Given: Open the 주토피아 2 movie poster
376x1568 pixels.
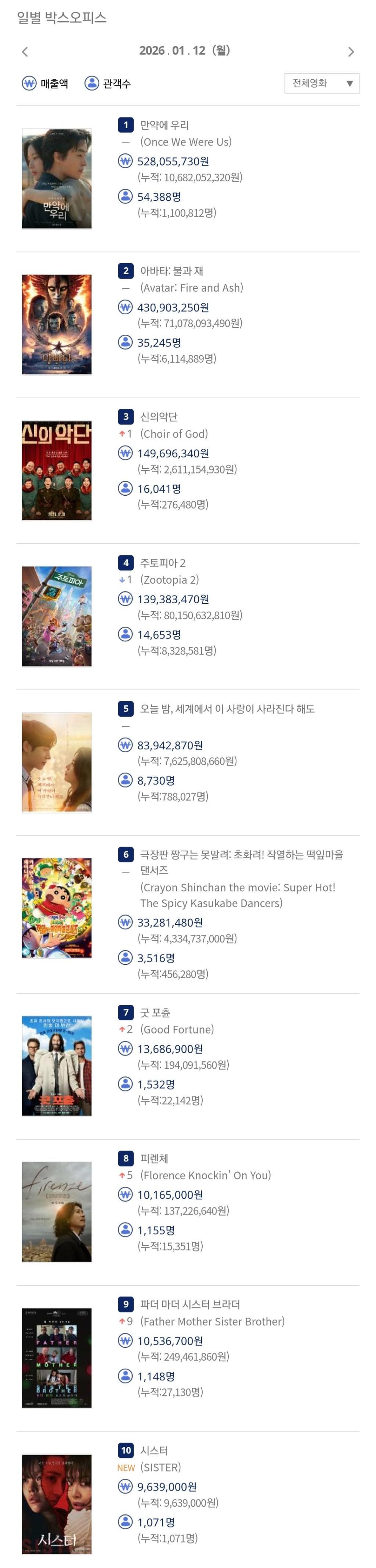Looking at the screenshot, I should pos(57,616).
